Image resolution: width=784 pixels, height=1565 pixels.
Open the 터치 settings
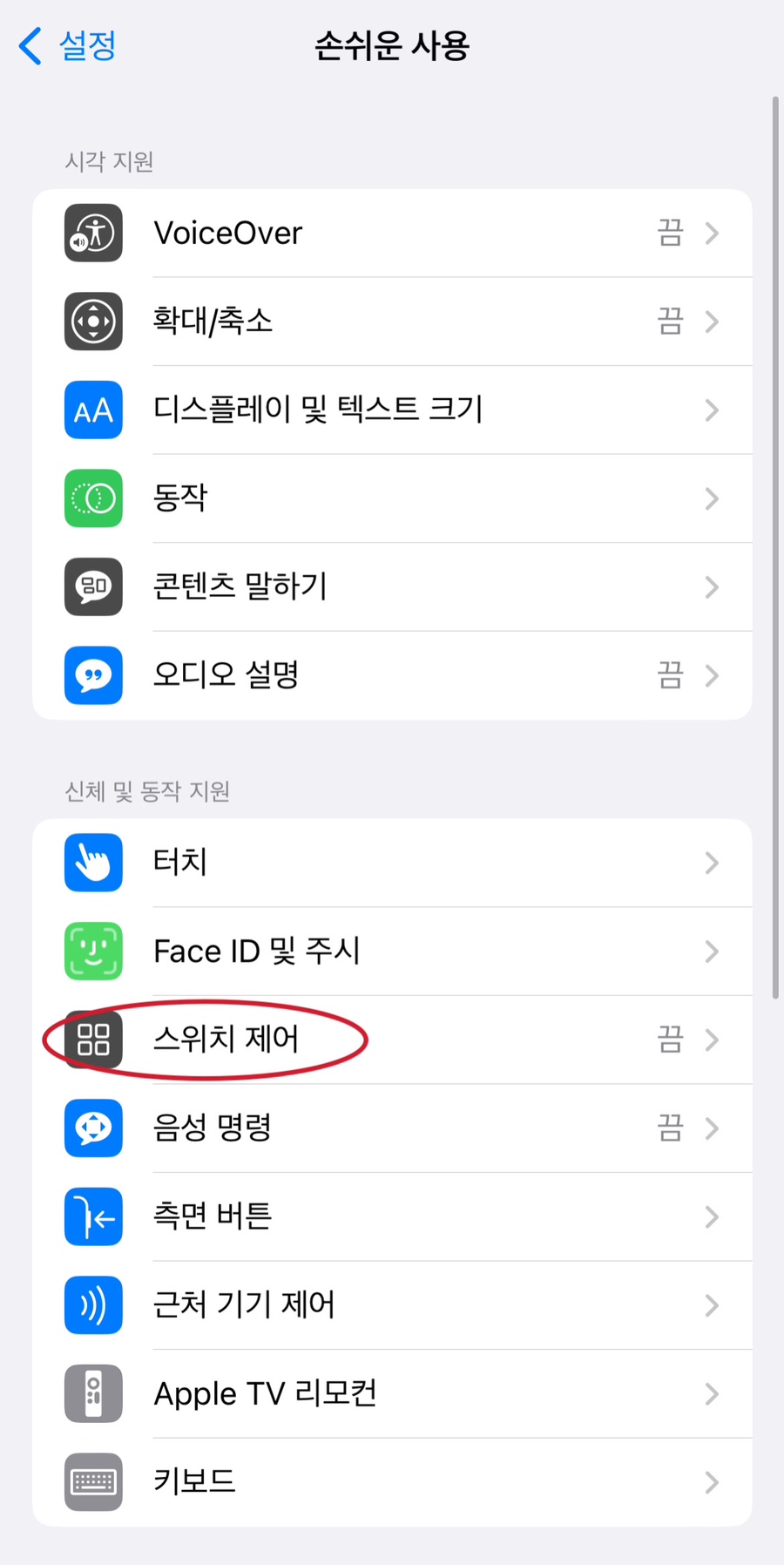tap(392, 863)
